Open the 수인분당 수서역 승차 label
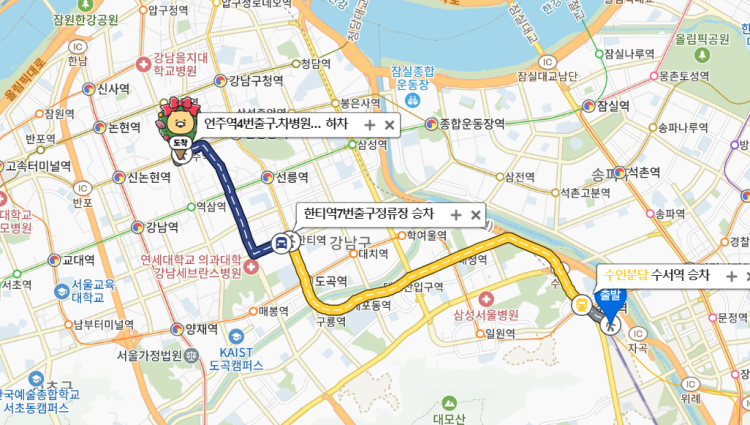 pos(654,275)
